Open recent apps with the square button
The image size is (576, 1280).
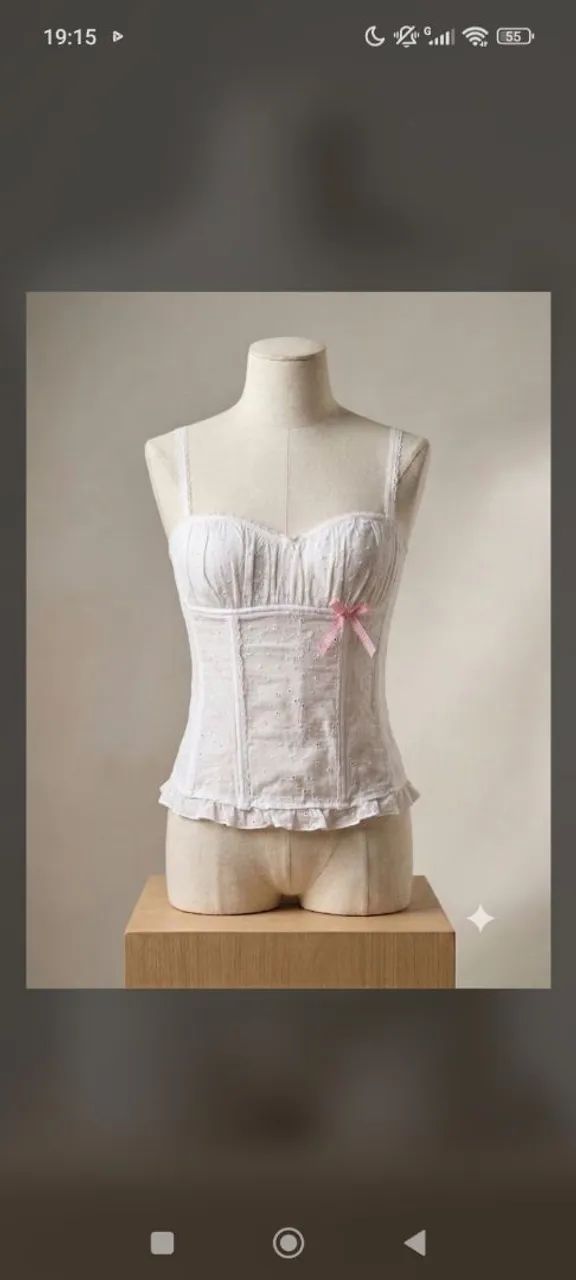pos(162,1243)
